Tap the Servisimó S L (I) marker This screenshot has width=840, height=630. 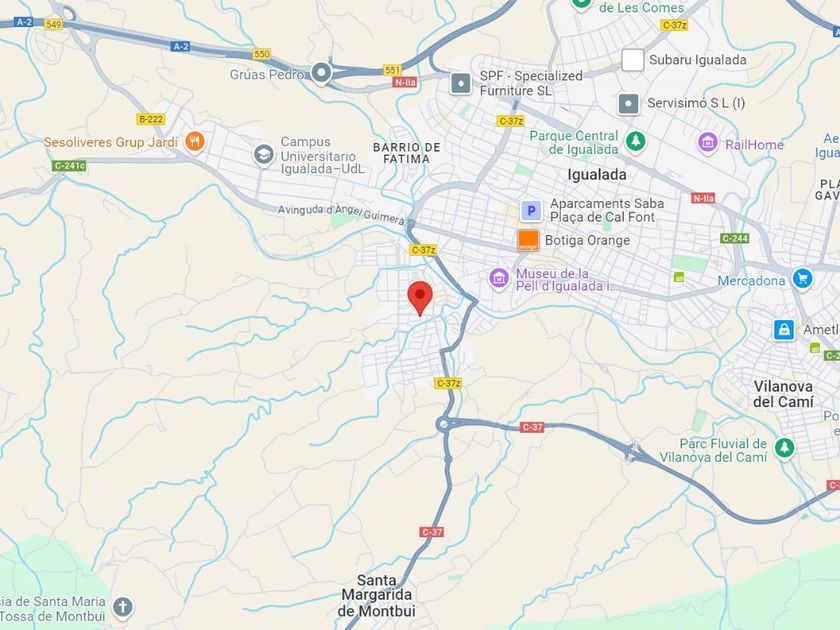pyautogui.click(x=628, y=103)
